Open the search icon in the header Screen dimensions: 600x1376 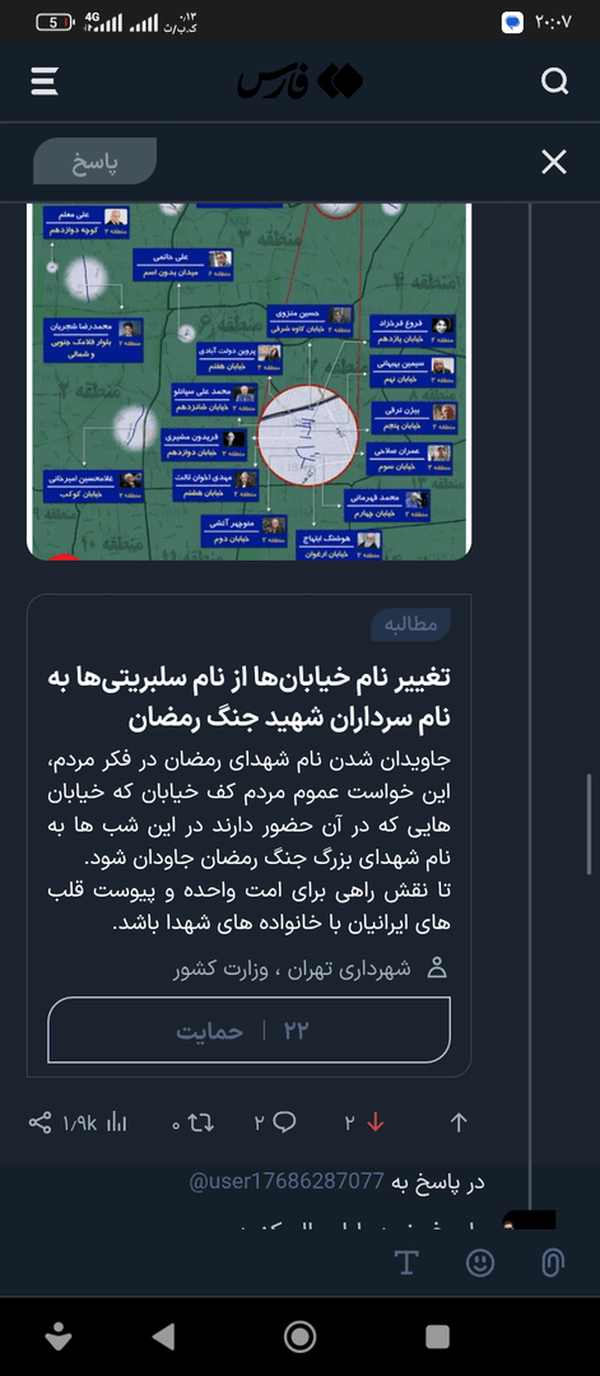coord(555,81)
